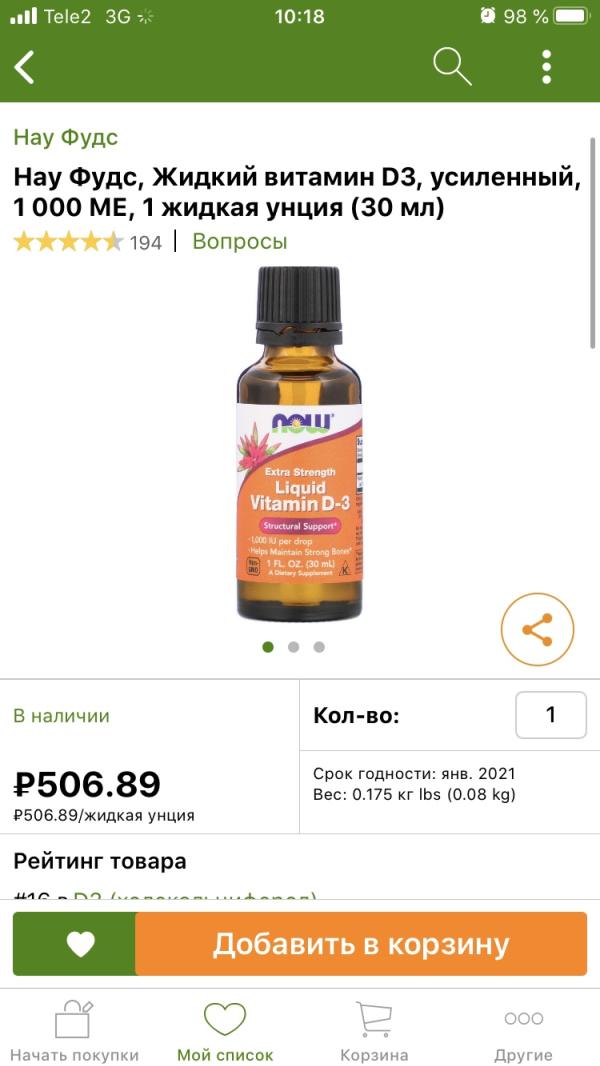Open search with the magnifier icon
This screenshot has width=600, height=1066.
pyautogui.click(x=452, y=66)
